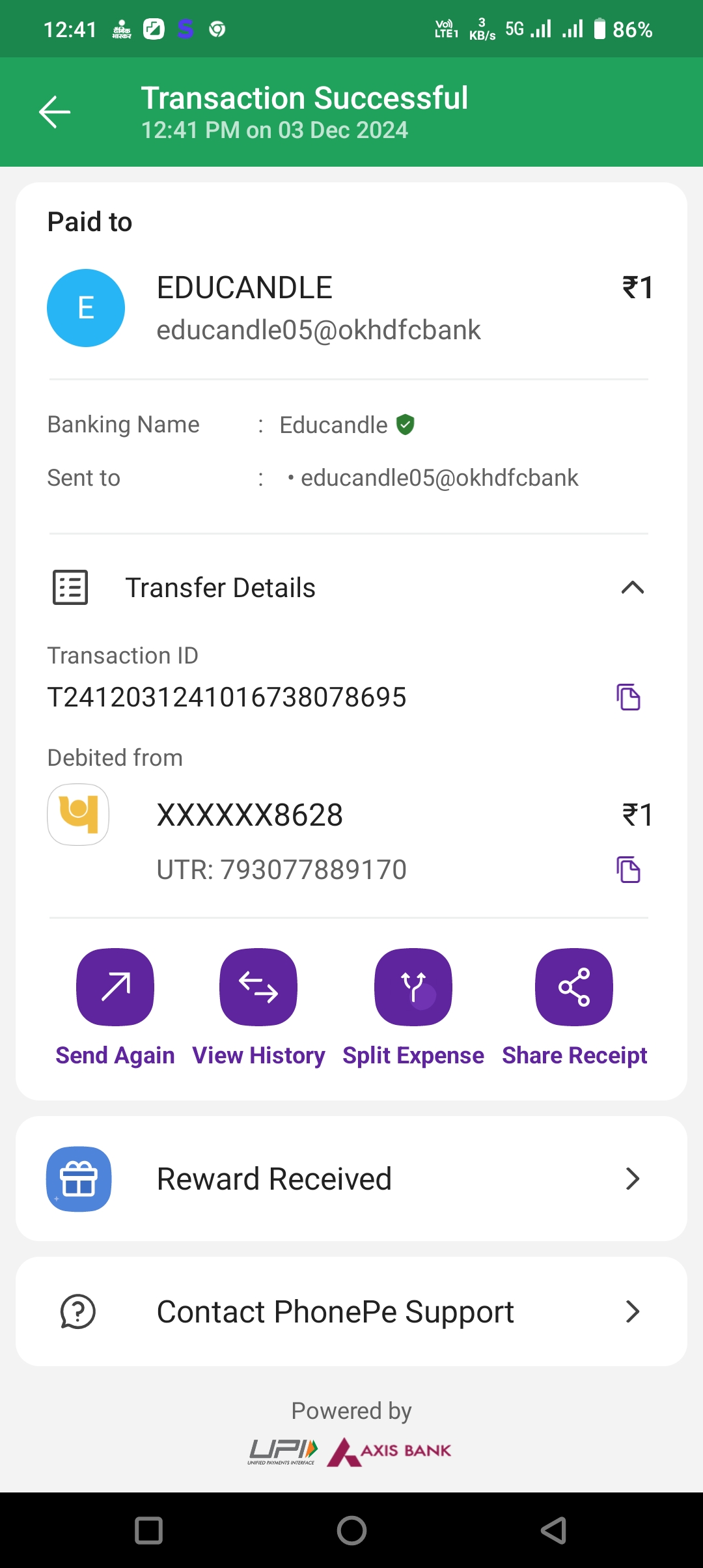This screenshot has height=1568, width=703.
Task: Open View History
Action: click(x=258, y=987)
